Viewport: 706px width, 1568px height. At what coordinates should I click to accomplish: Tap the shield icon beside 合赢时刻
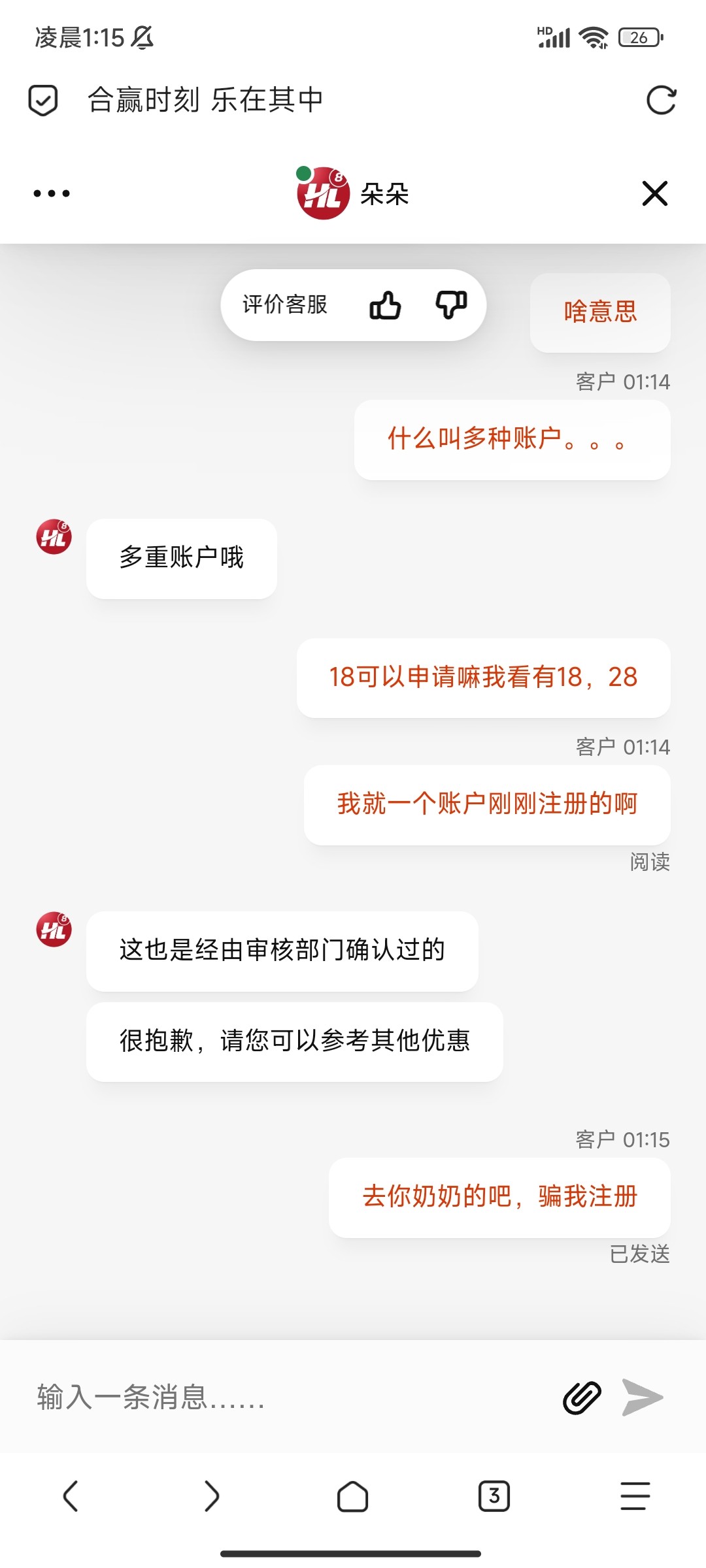pyautogui.click(x=44, y=99)
